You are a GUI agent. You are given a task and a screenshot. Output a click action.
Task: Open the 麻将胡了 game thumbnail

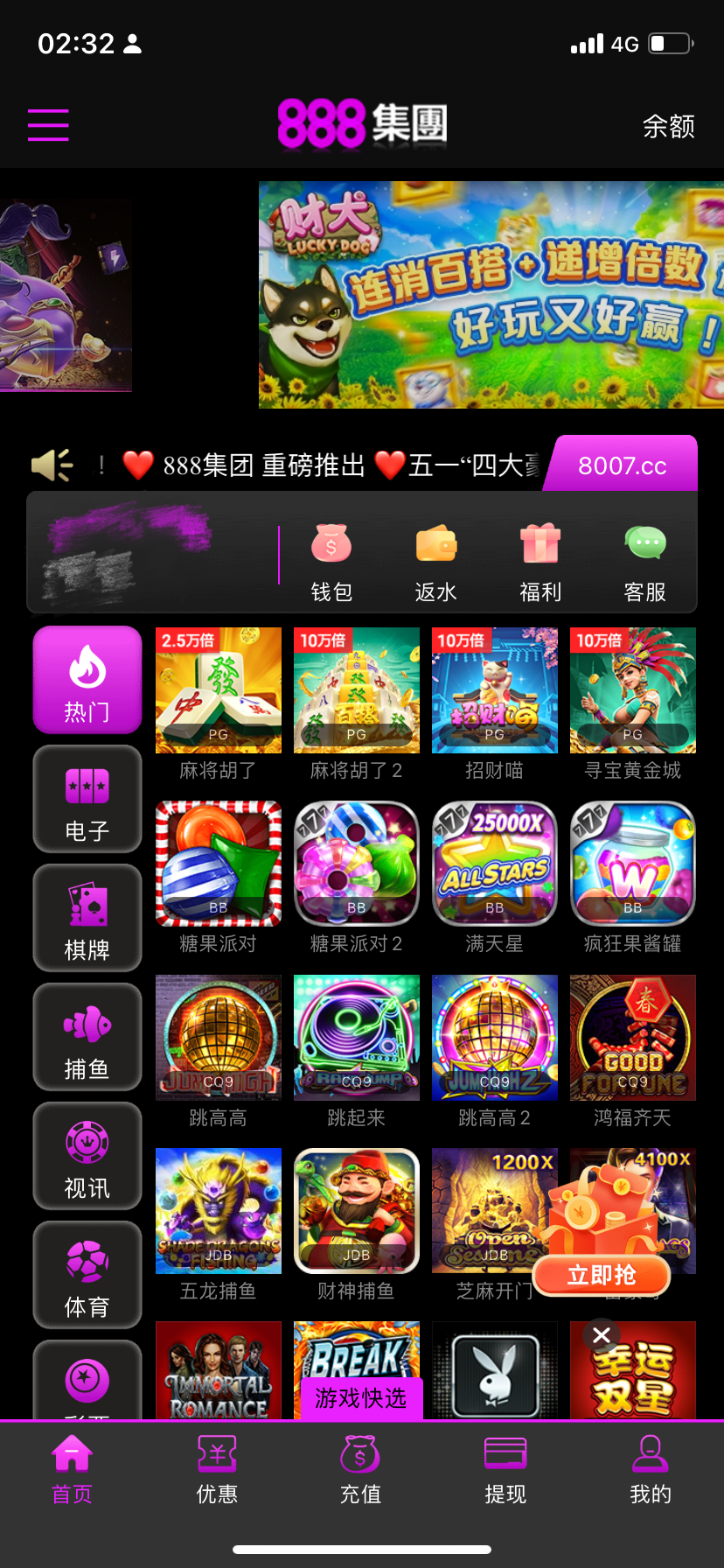pyautogui.click(x=218, y=690)
